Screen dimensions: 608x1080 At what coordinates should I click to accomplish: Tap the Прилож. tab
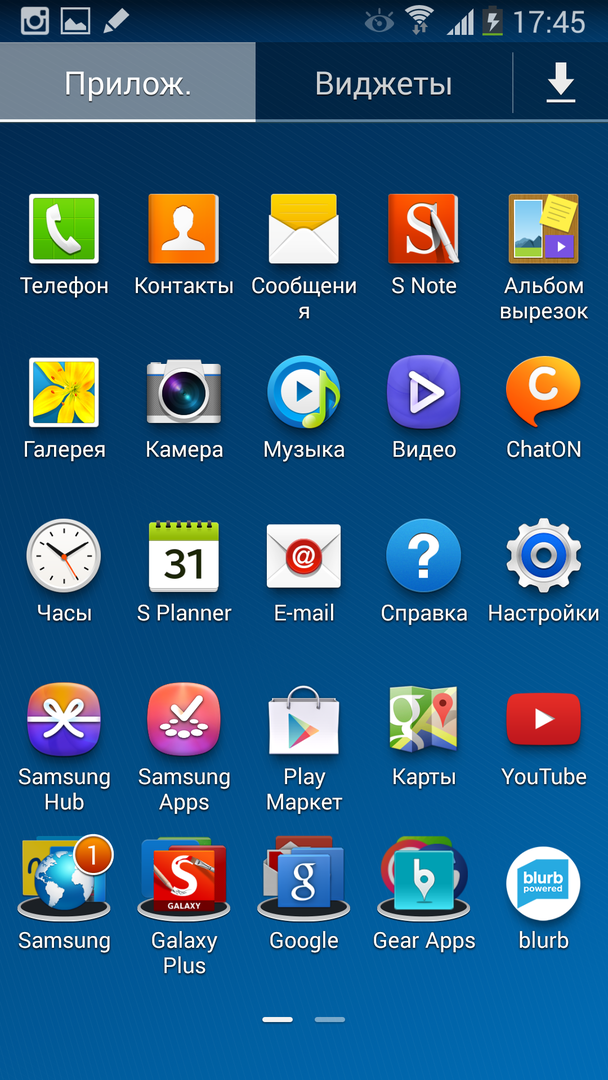(x=128, y=83)
